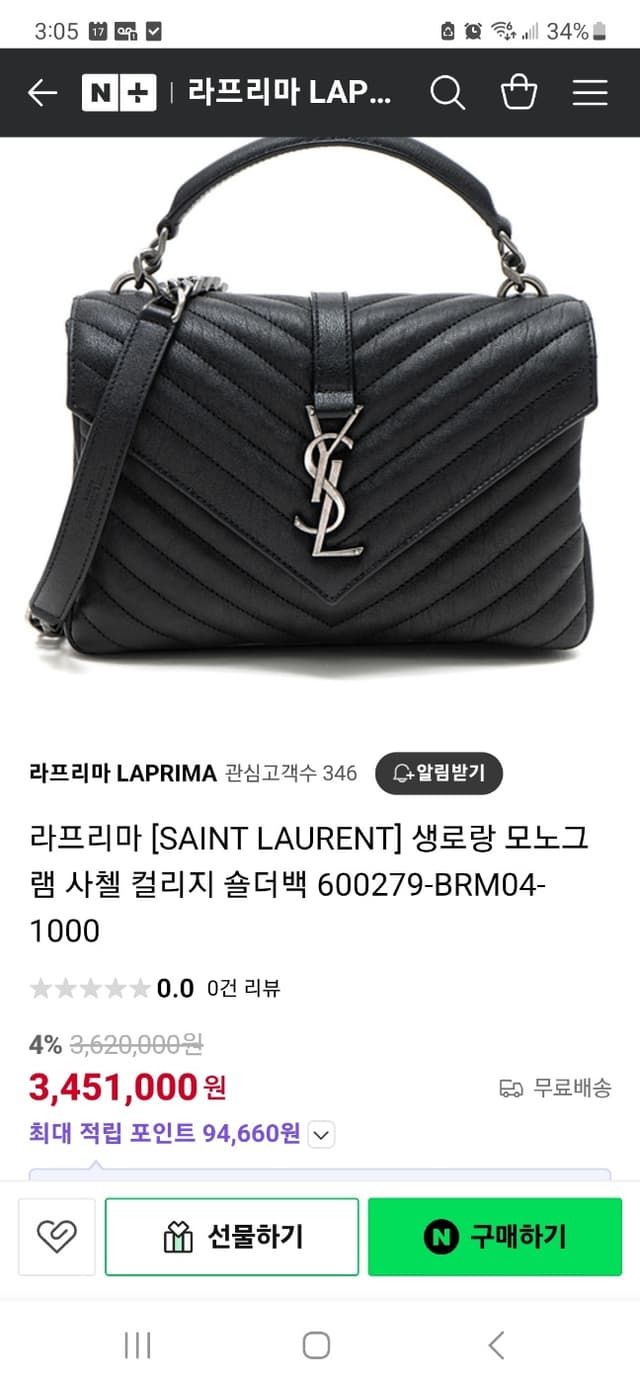Screen dimensions: 640x1387
Task: Go back using the header arrow
Action: click(x=42, y=93)
